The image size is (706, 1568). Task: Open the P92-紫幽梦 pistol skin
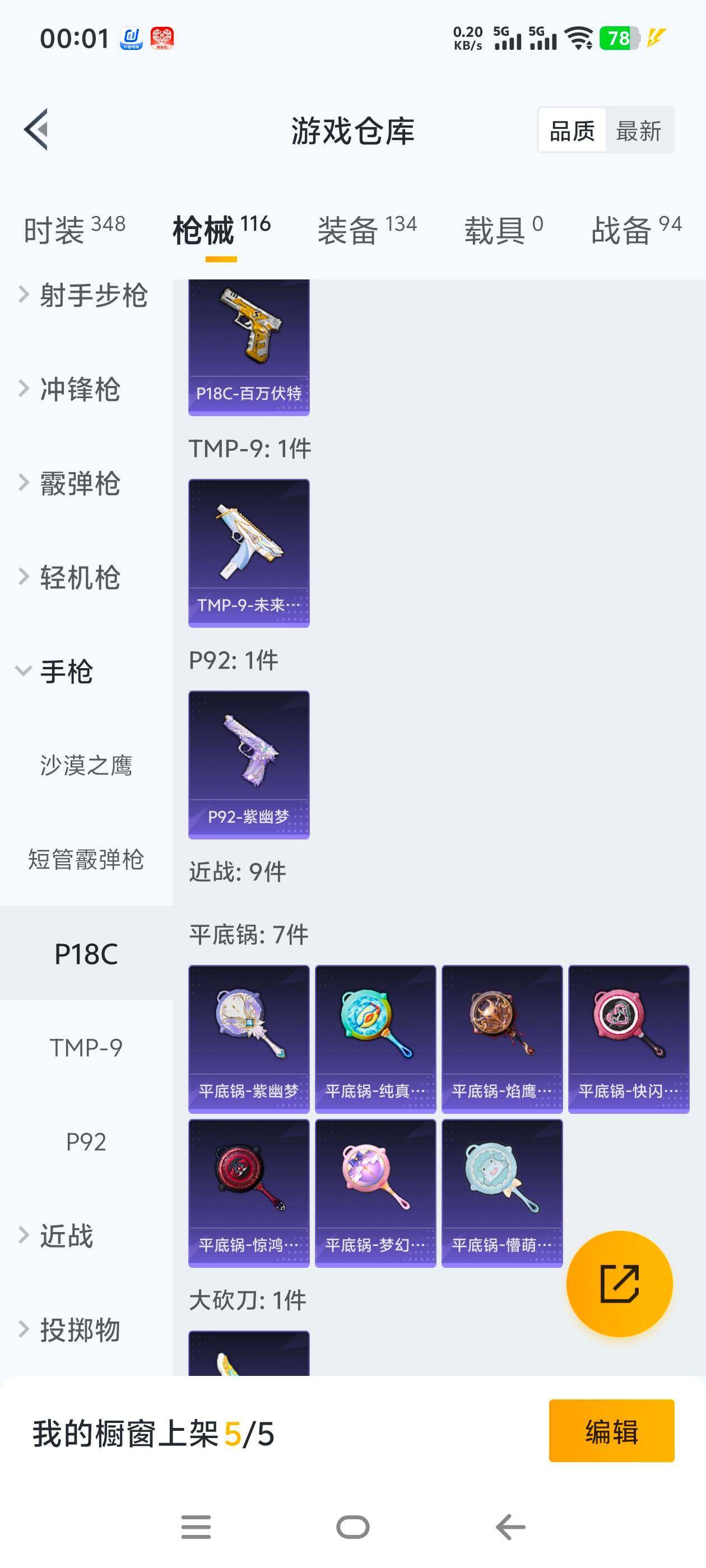tap(249, 764)
